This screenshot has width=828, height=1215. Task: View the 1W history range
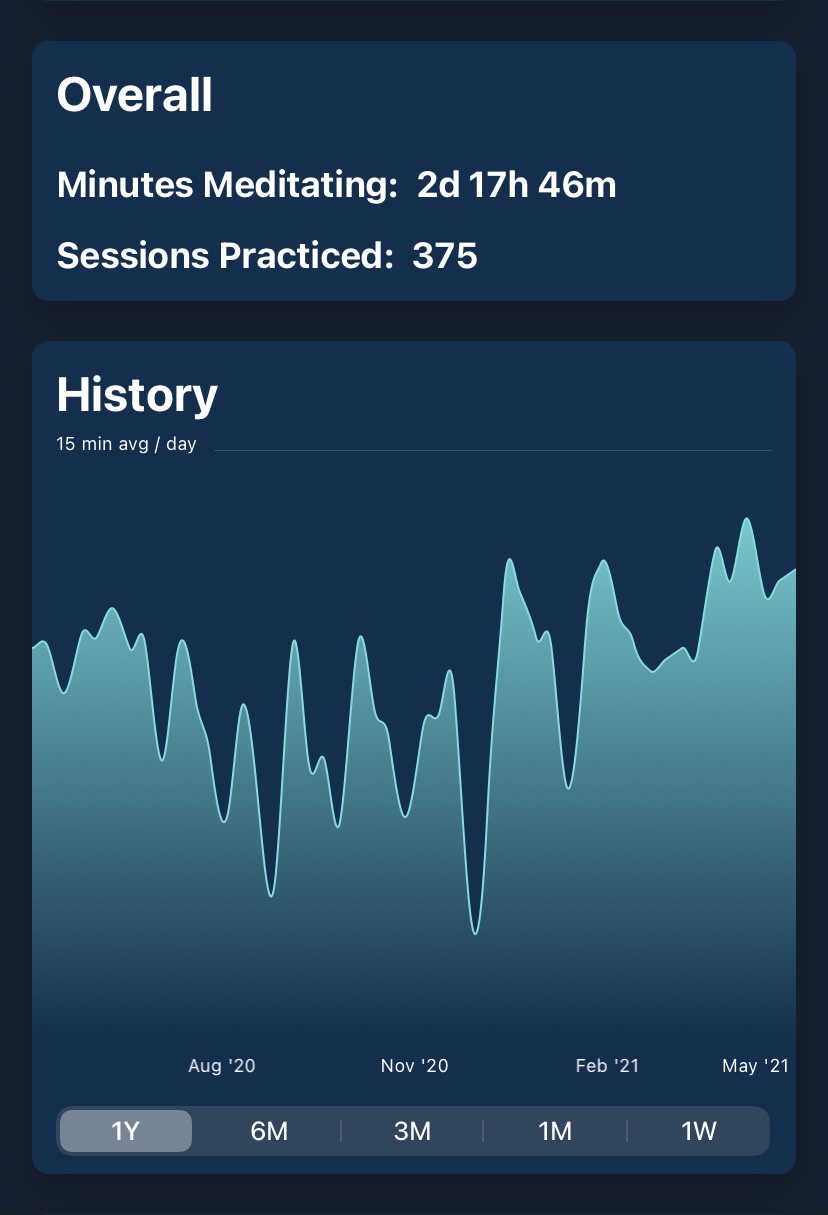699,1131
